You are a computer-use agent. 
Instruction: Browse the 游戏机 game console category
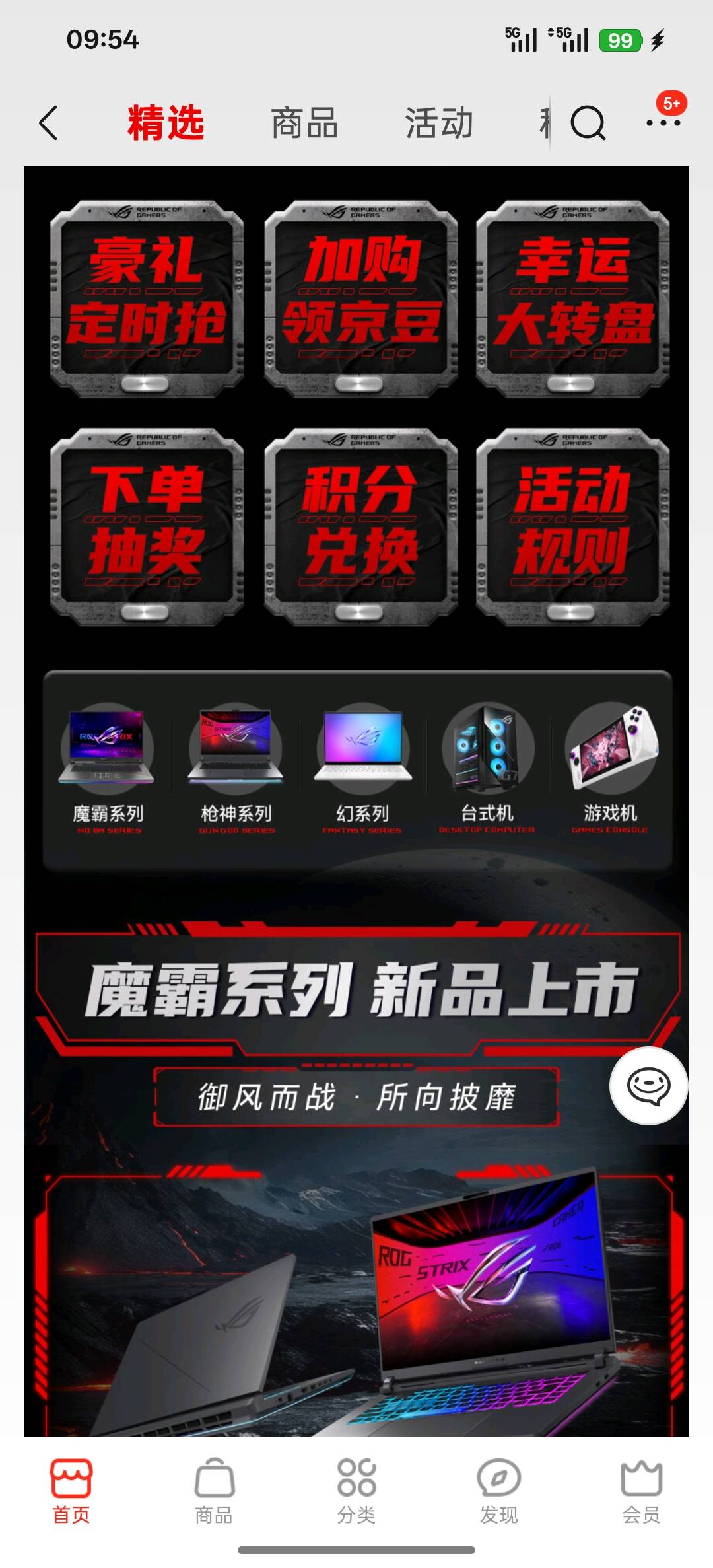coord(611,766)
